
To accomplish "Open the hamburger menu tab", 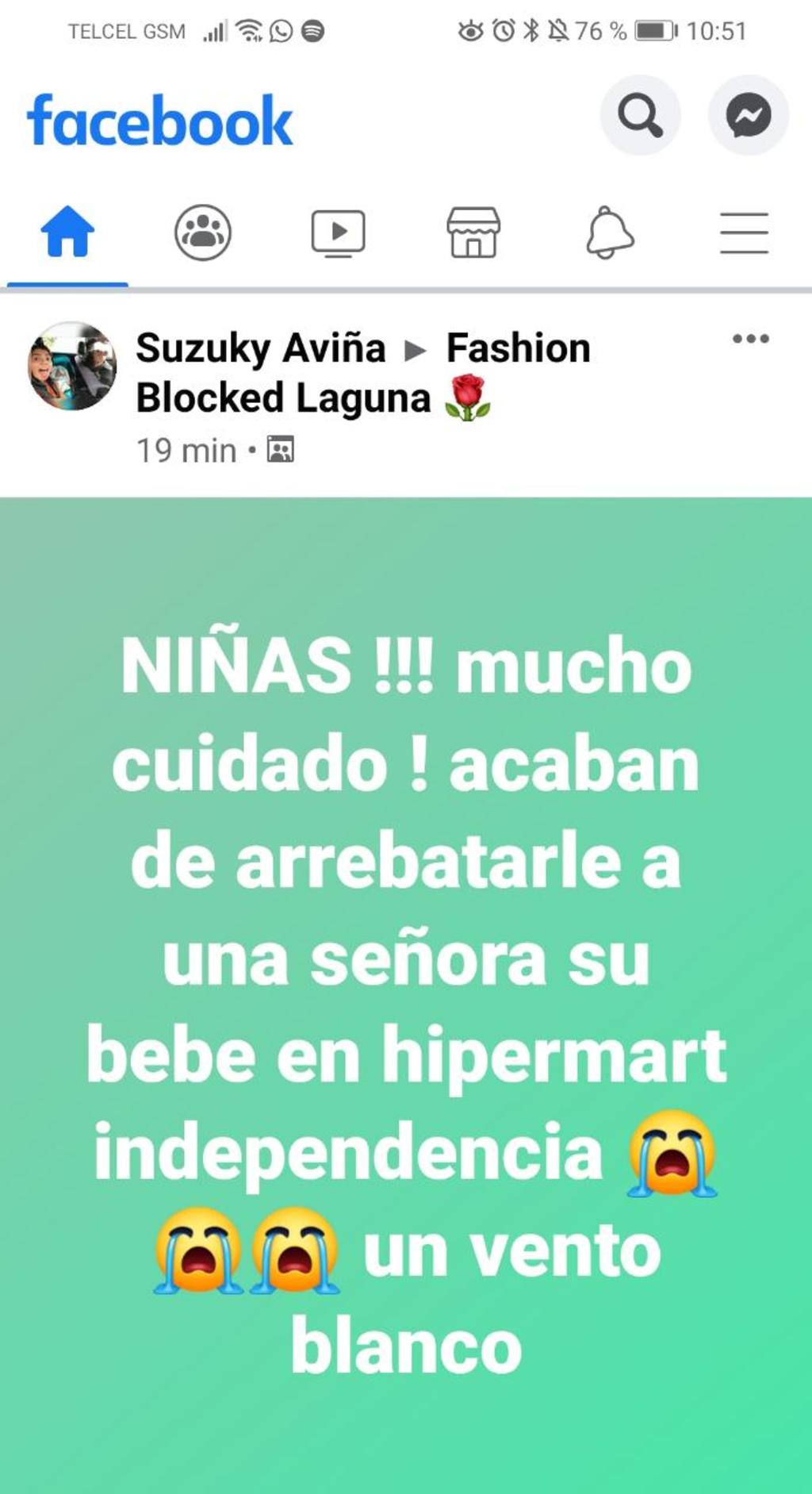I will point(744,232).
